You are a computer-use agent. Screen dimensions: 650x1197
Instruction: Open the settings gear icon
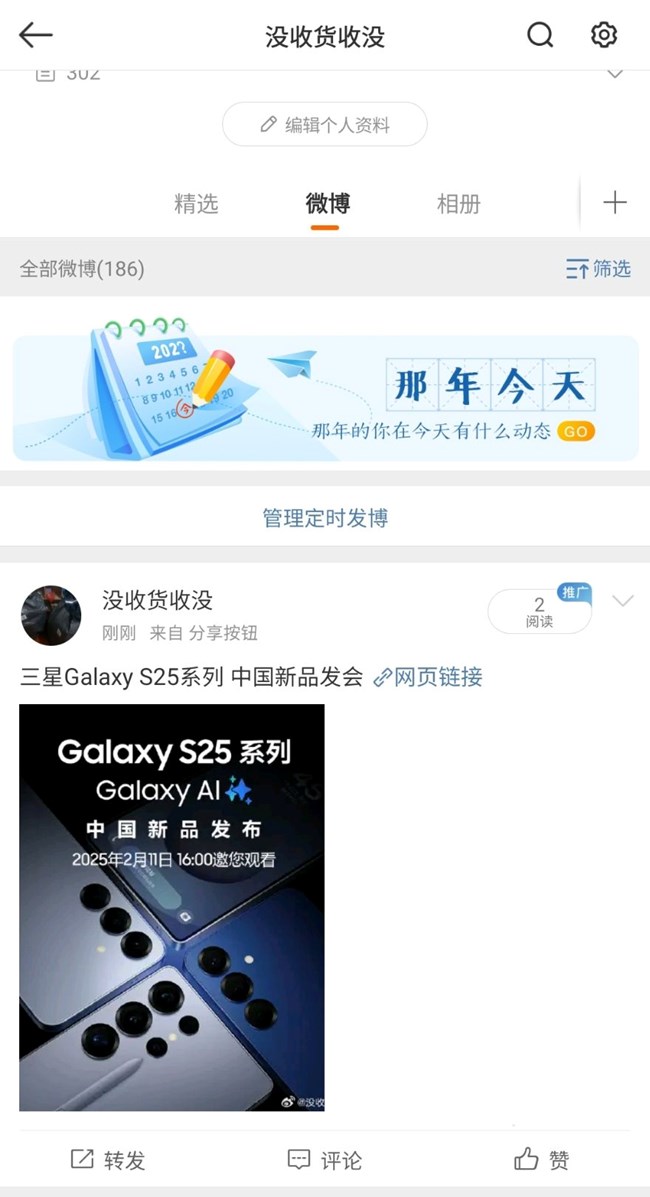point(604,36)
